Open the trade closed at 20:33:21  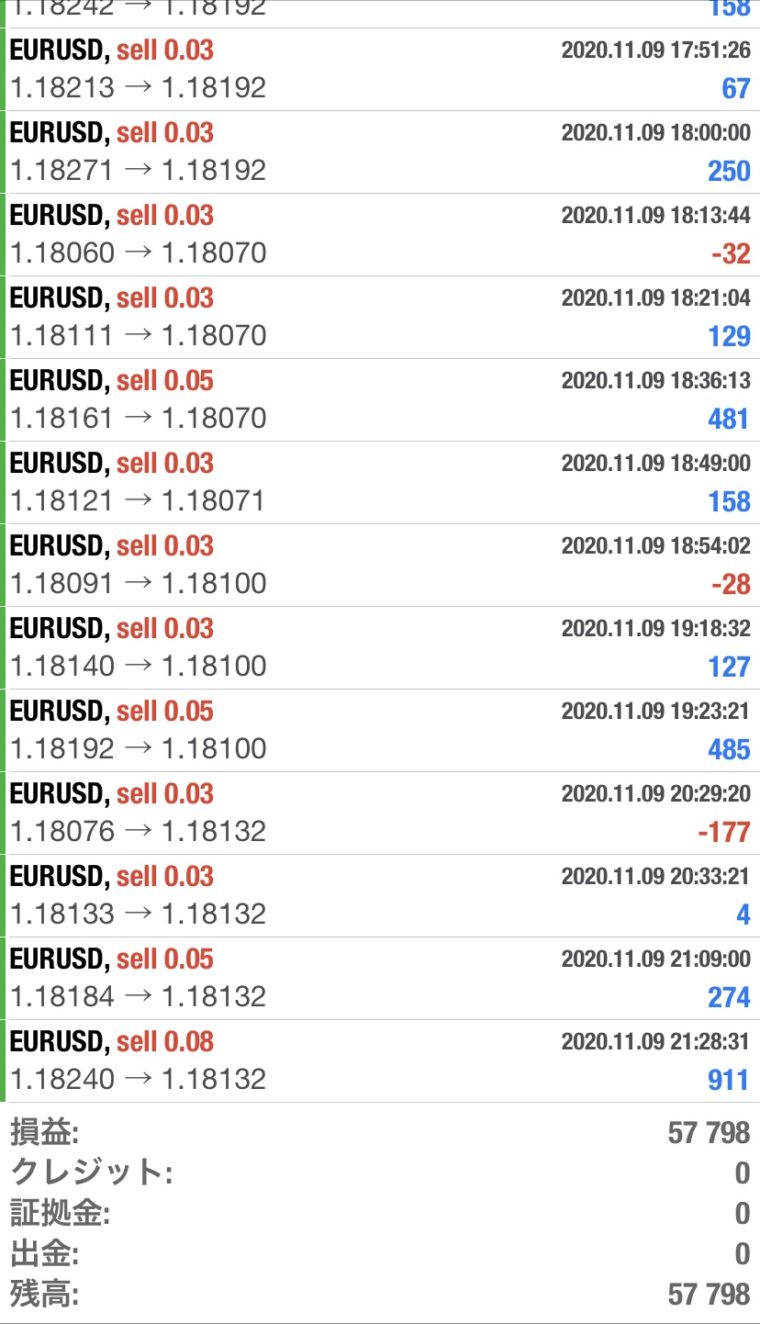point(380,896)
